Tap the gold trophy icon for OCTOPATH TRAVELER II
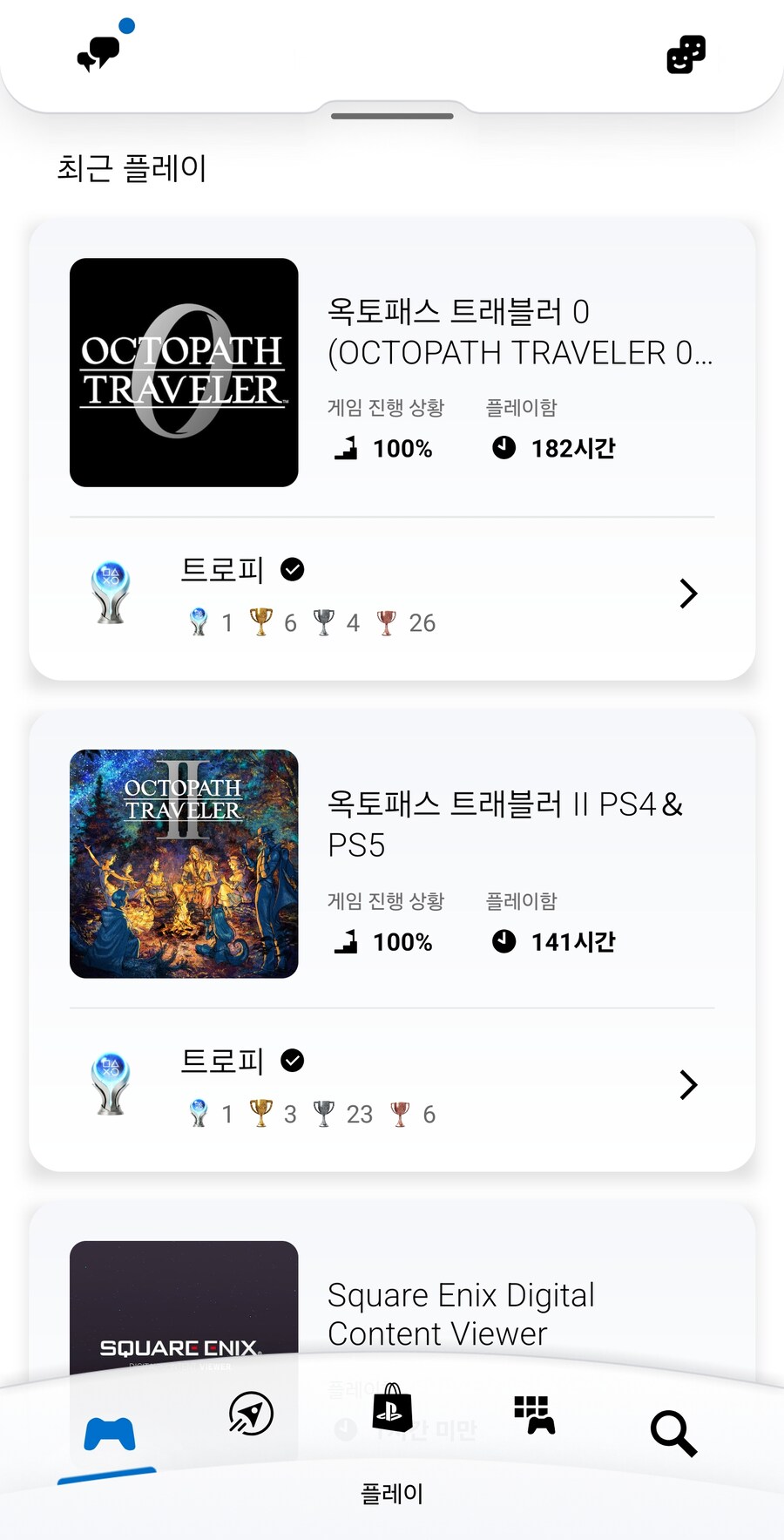 coord(260,1111)
